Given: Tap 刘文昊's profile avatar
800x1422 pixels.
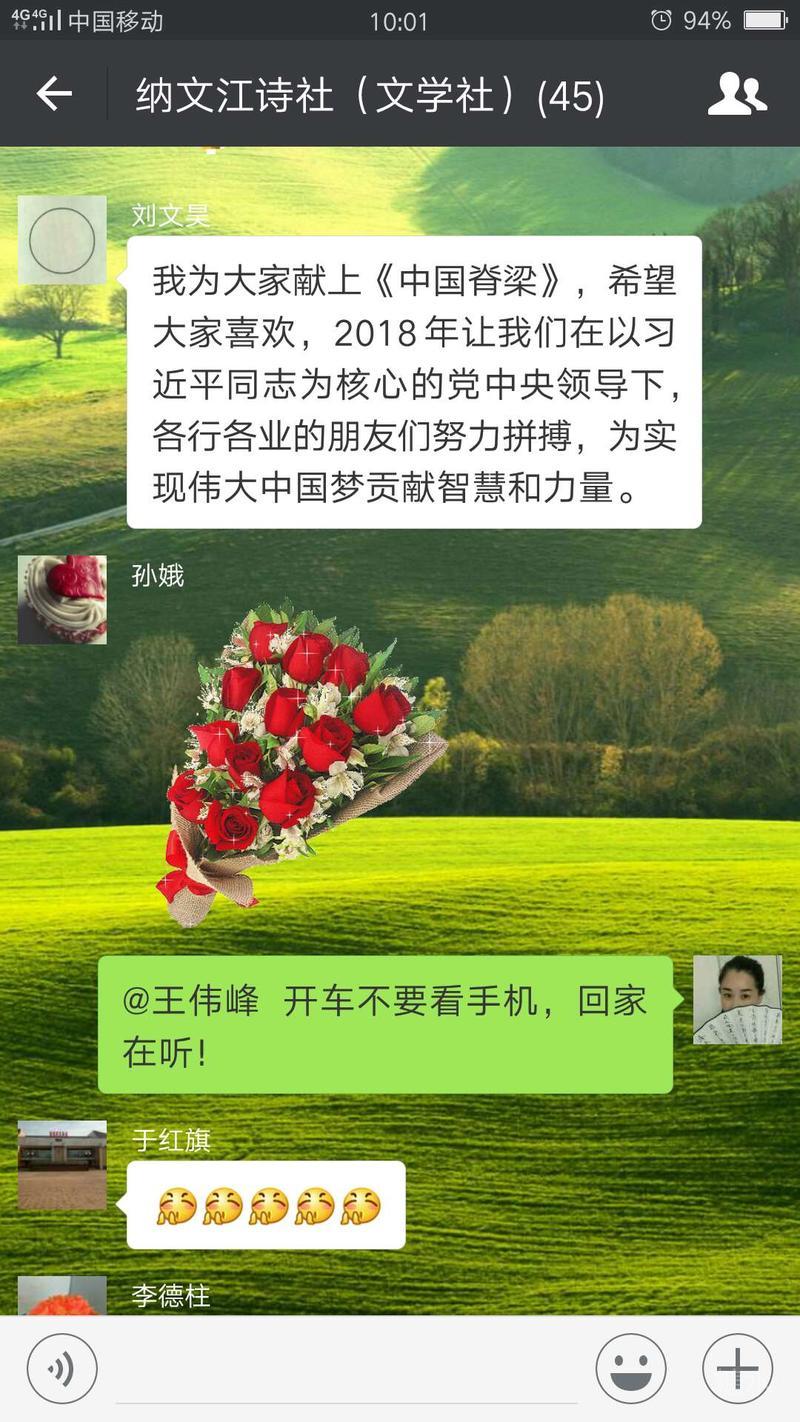Looking at the screenshot, I should (62, 240).
